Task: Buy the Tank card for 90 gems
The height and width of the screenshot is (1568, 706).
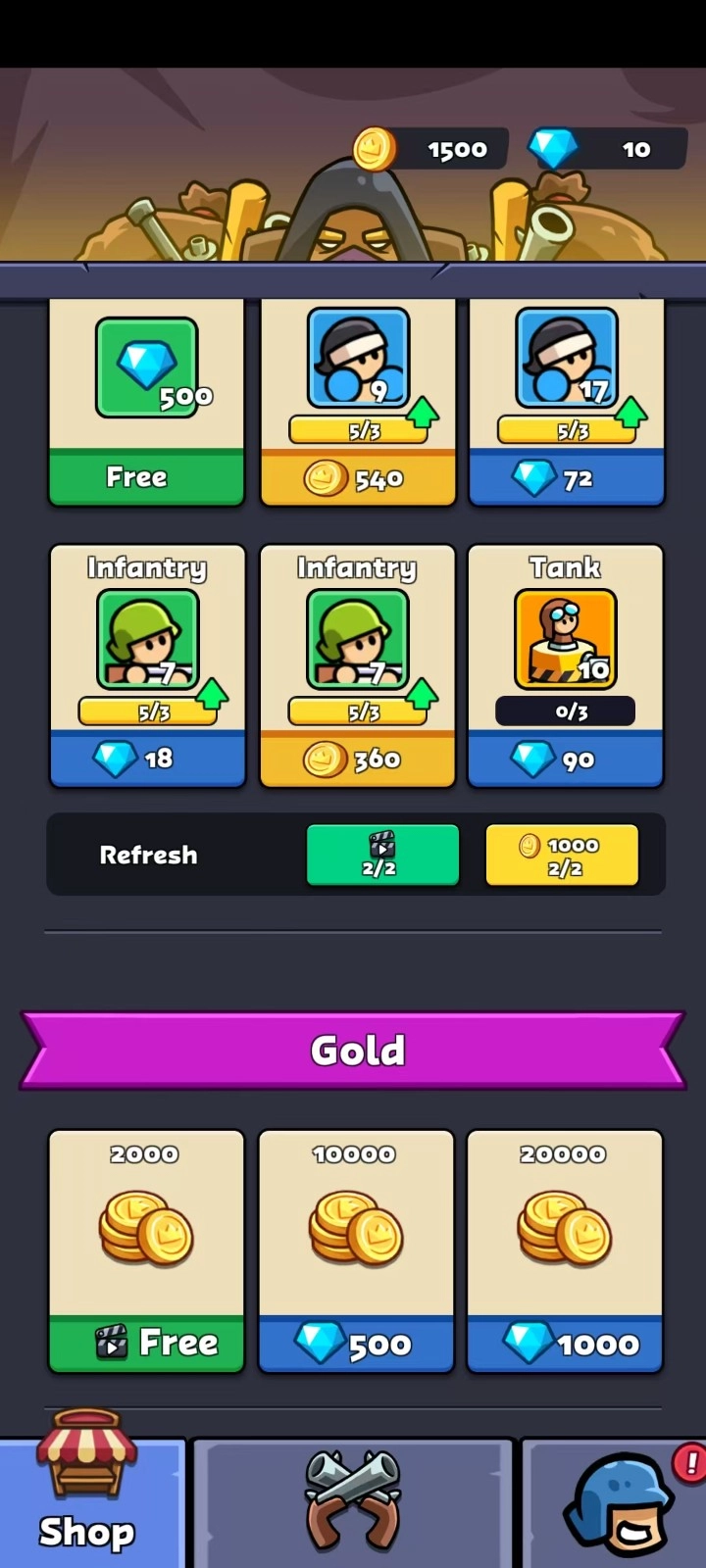Action: point(566,759)
